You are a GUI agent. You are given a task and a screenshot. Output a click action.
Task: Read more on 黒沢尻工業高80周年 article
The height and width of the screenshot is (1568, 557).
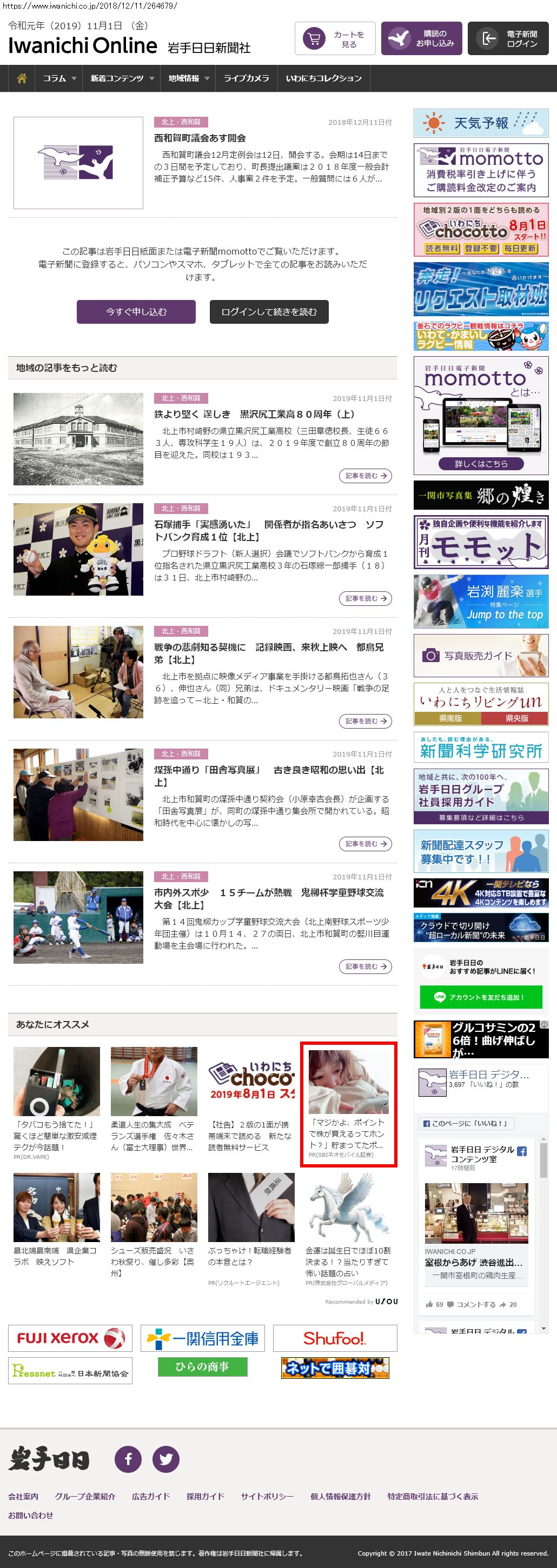click(x=364, y=476)
